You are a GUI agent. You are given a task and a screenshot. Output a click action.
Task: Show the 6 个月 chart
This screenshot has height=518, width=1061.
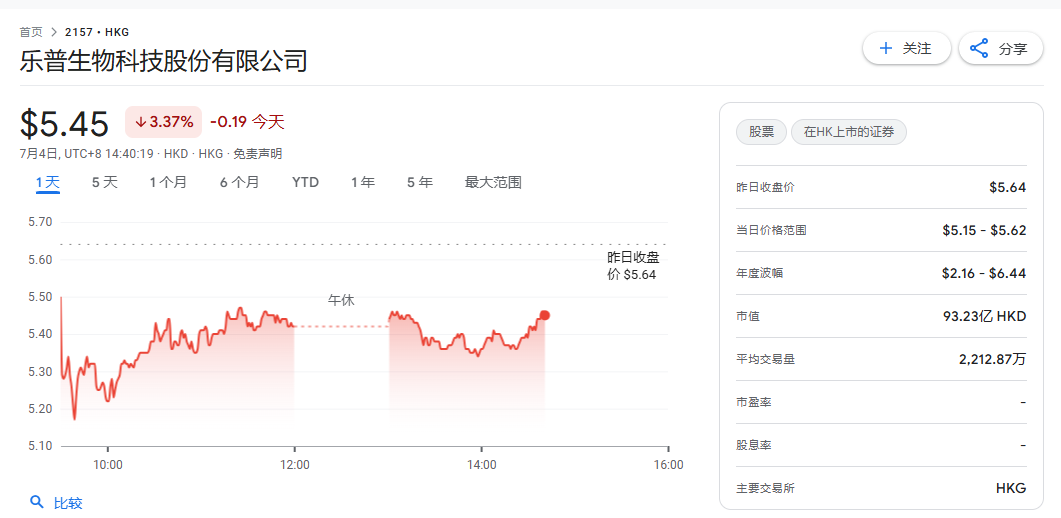(x=239, y=182)
